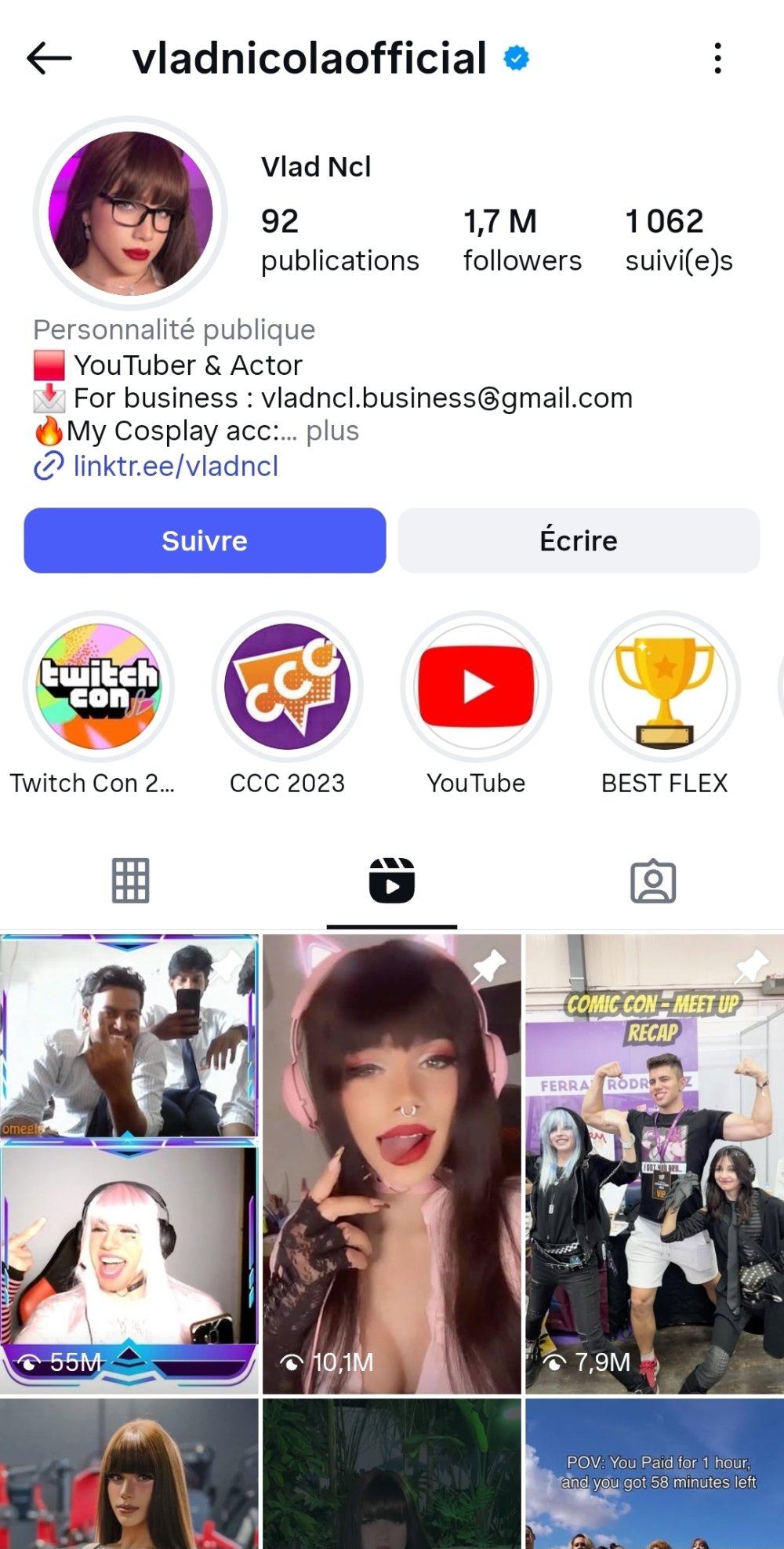
Task: Open the Twitch Con story highlight
Action: pyautogui.click(x=99, y=687)
